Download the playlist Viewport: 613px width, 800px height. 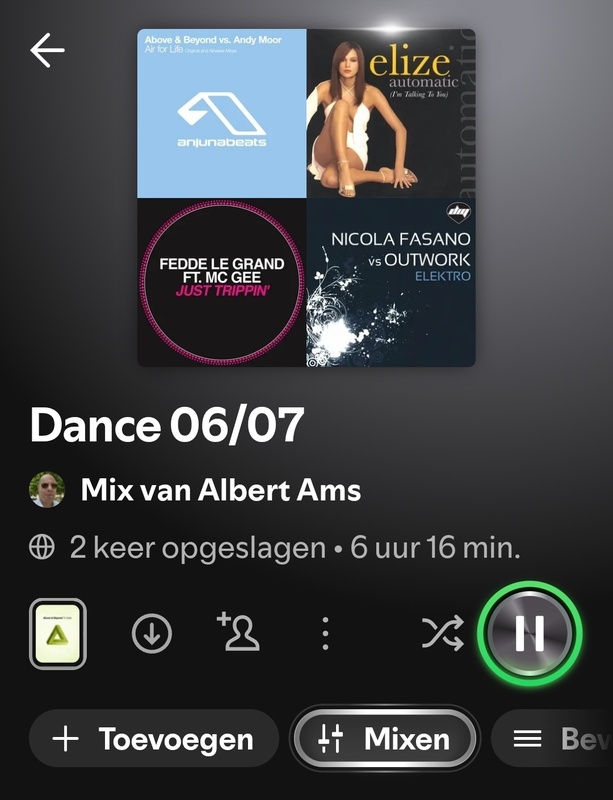tap(152, 633)
